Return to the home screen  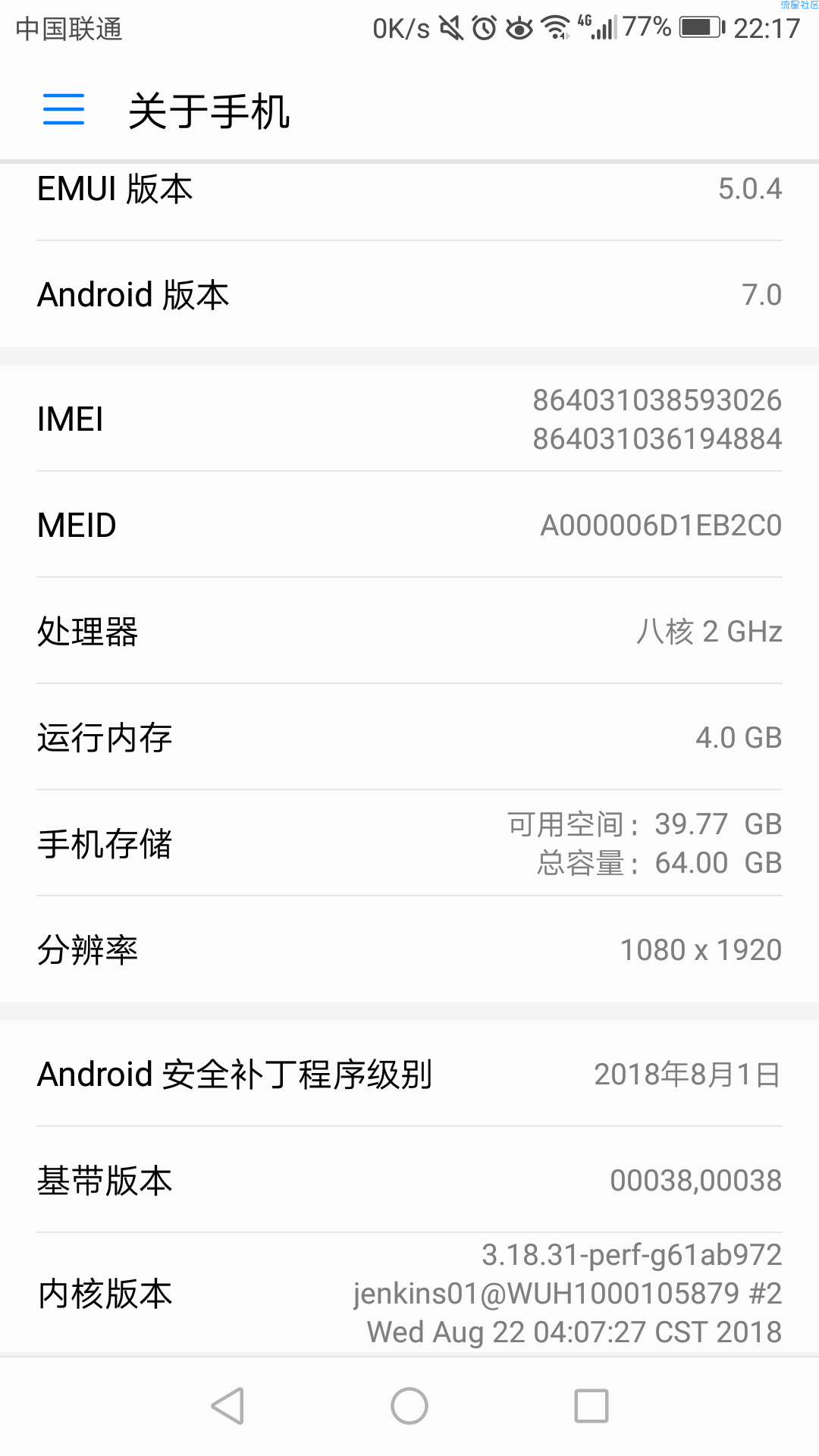[x=409, y=1406]
